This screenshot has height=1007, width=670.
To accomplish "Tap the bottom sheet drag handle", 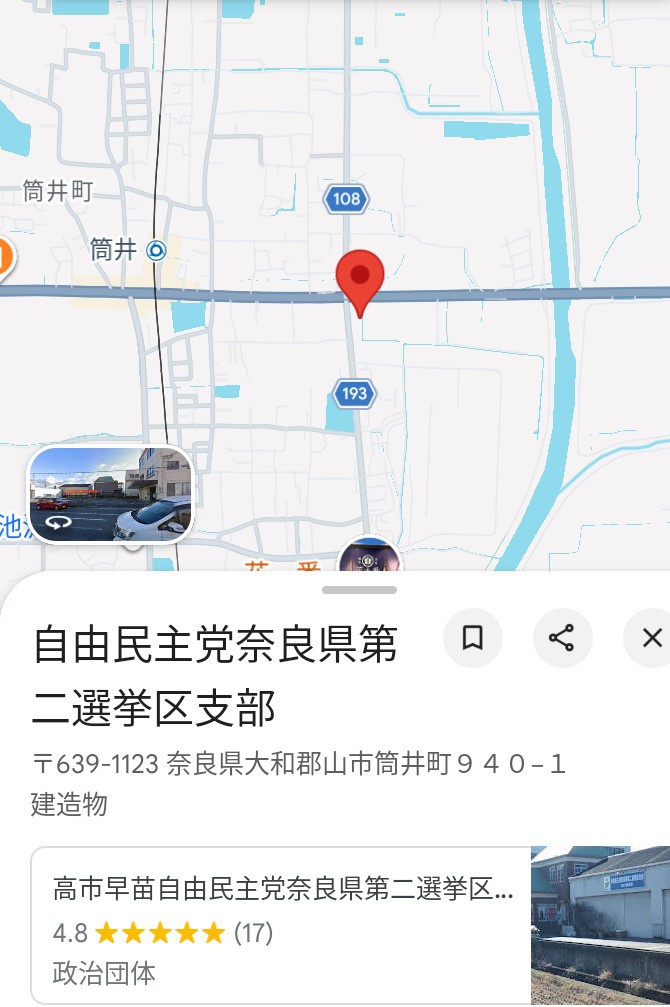I will pos(359,590).
